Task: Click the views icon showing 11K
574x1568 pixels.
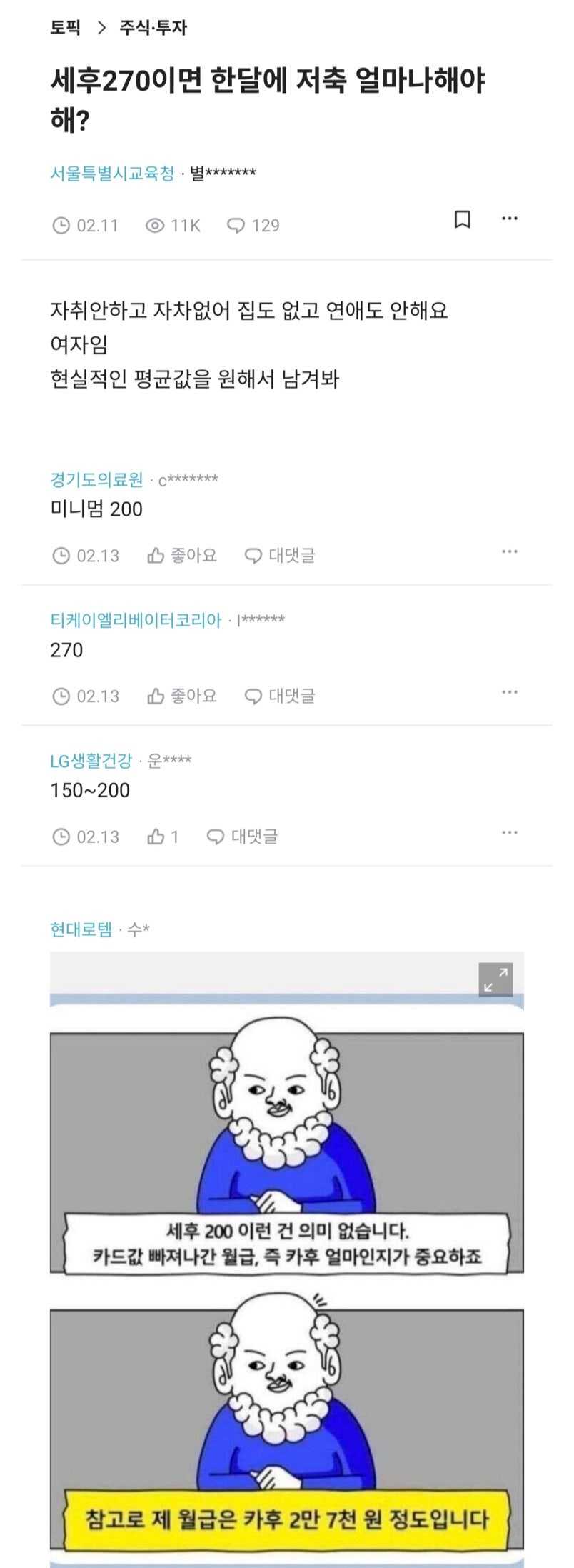Action: (x=156, y=226)
